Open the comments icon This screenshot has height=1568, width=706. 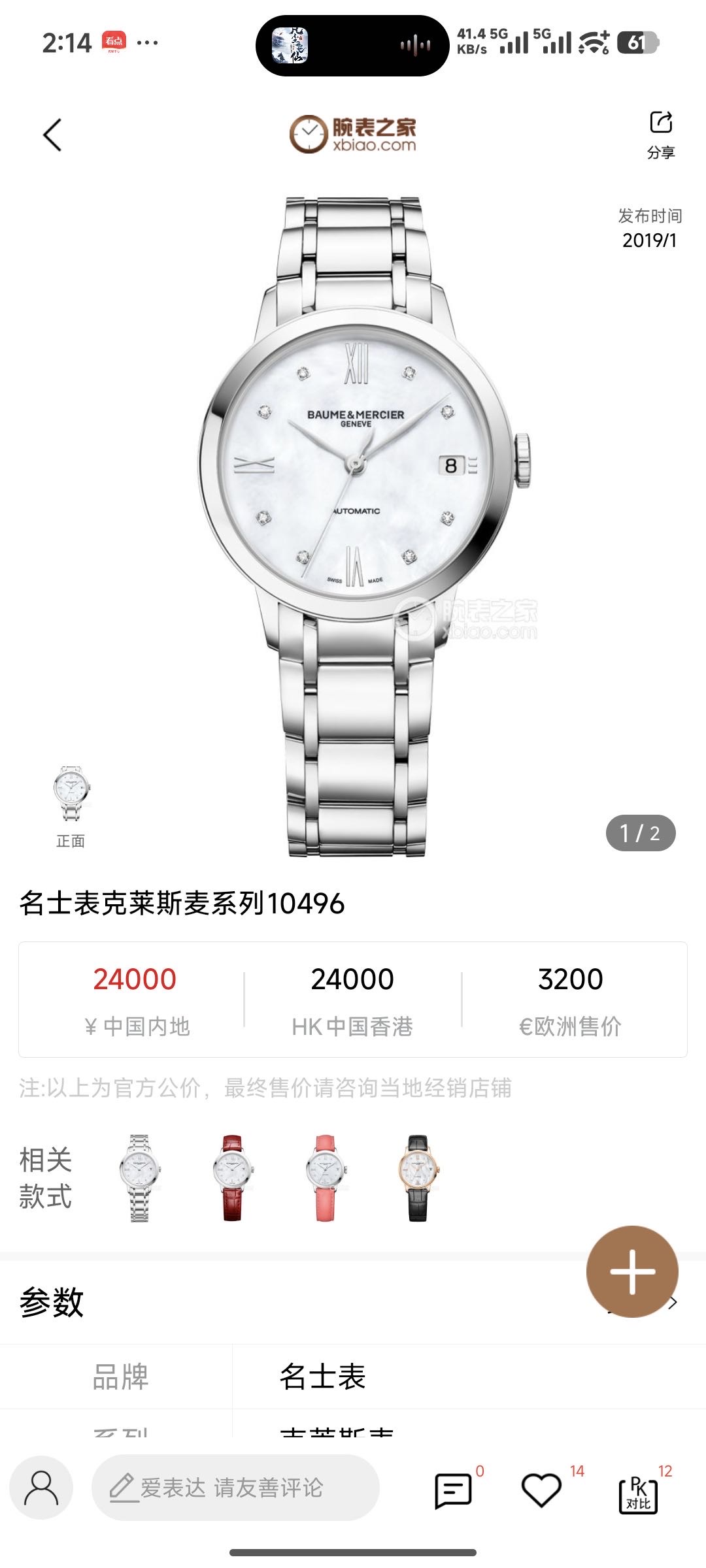(x=453, y=1491)
